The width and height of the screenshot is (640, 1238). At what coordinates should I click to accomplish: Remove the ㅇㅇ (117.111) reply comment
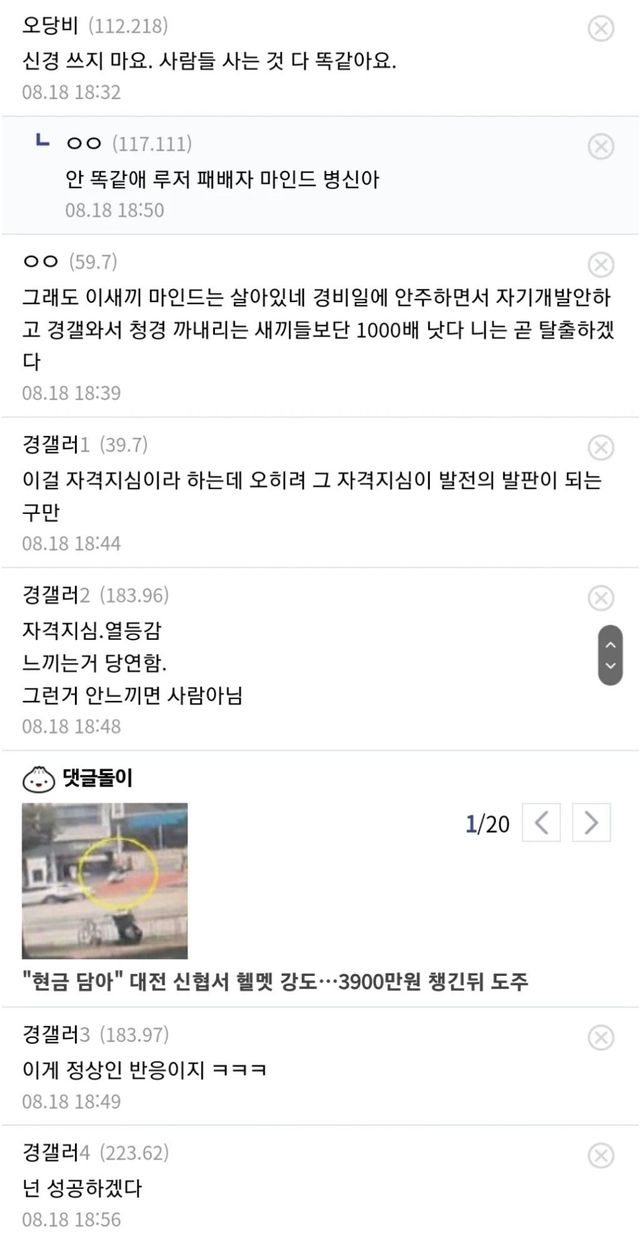pos(600,147)
